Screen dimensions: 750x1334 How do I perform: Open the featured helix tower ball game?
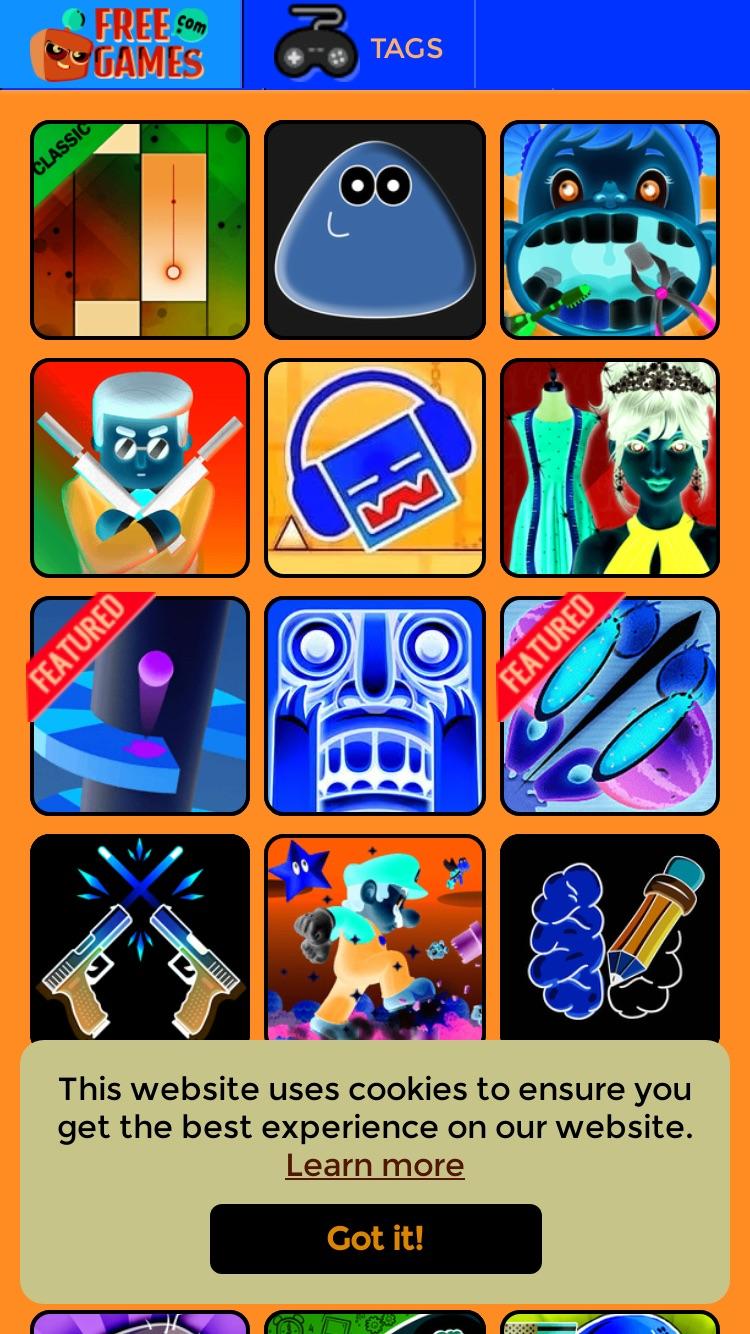coord(140,706)
